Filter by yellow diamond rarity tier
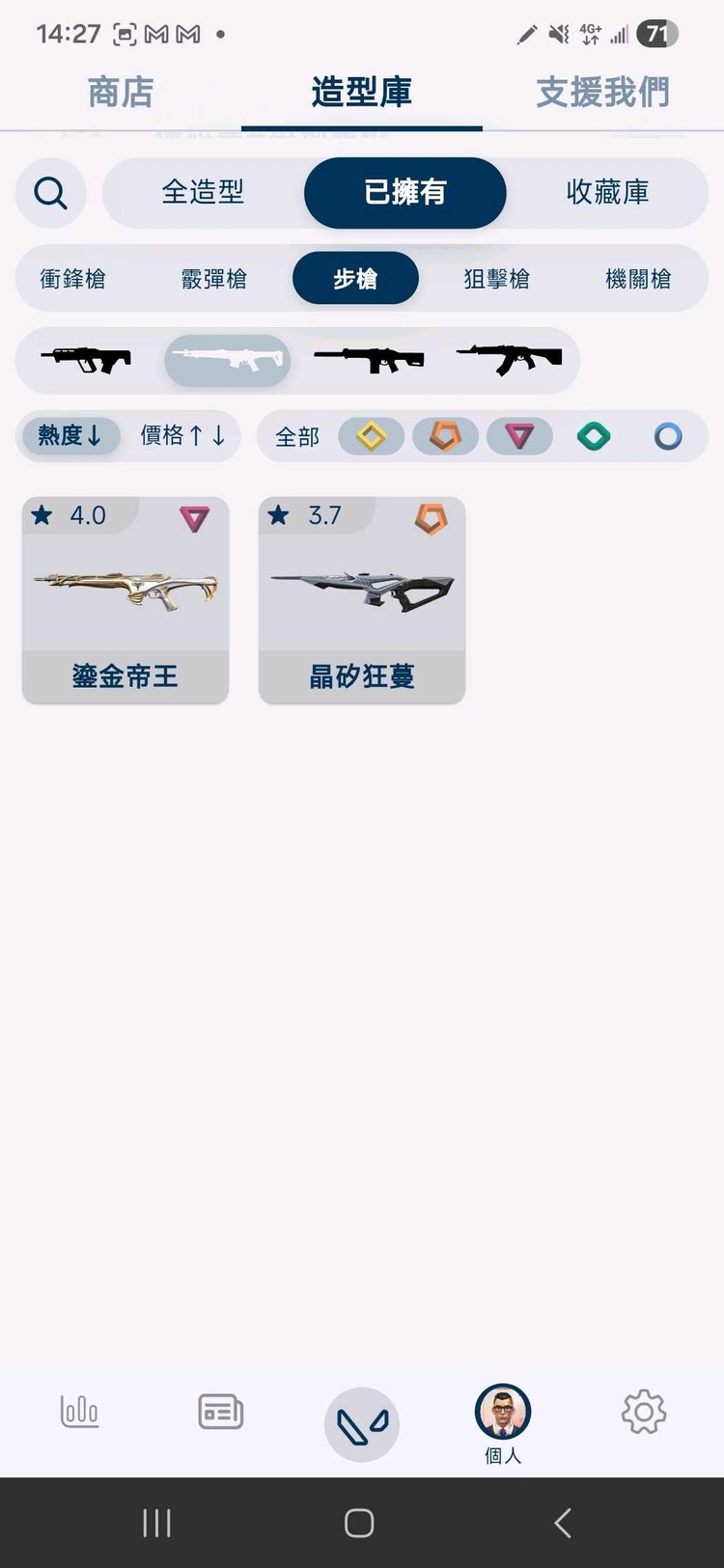This screenshot has height=1568, width=724. coord(371,436)
